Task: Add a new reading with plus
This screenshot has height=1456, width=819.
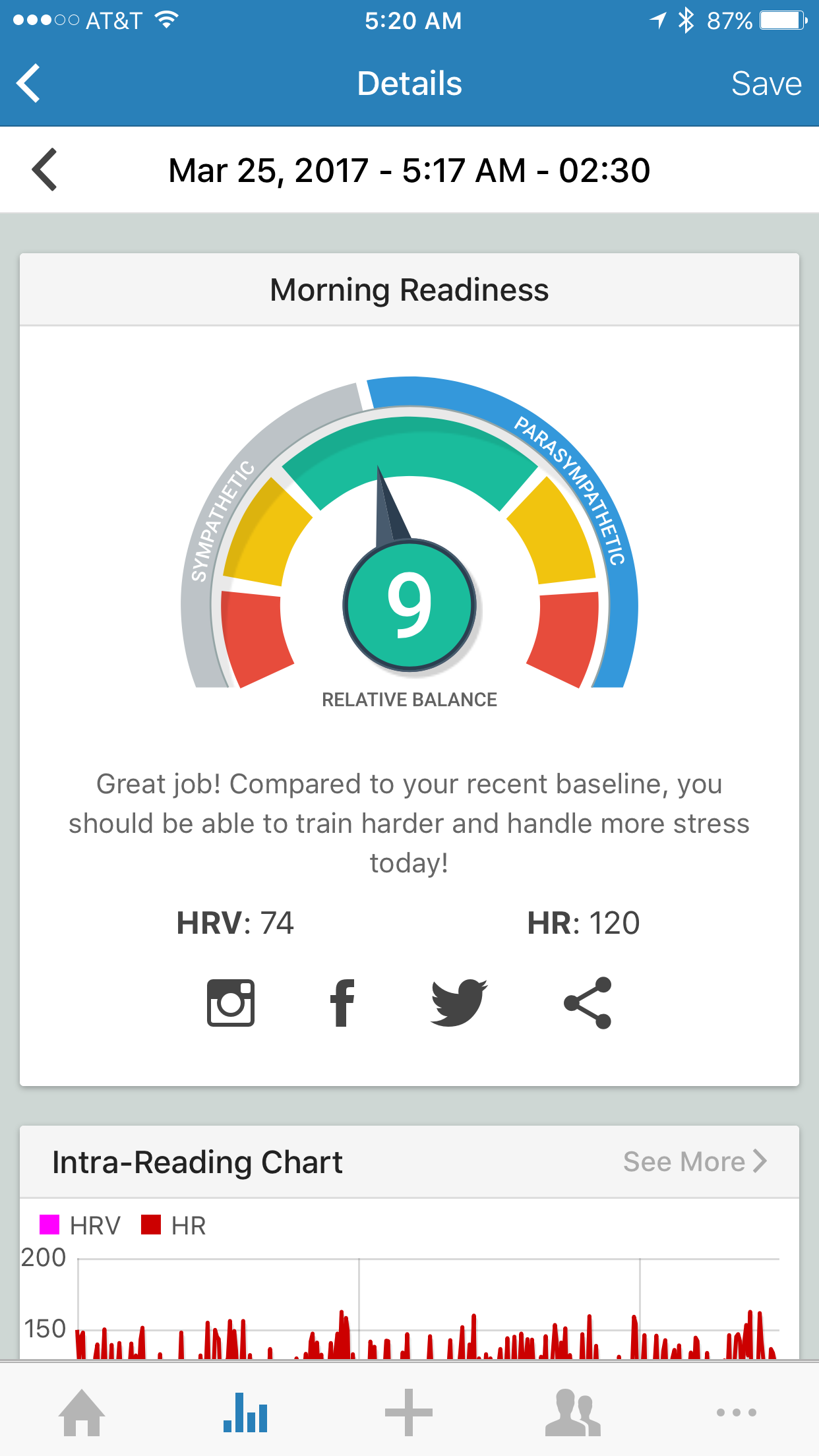Action: click(x=409, y=1412)
